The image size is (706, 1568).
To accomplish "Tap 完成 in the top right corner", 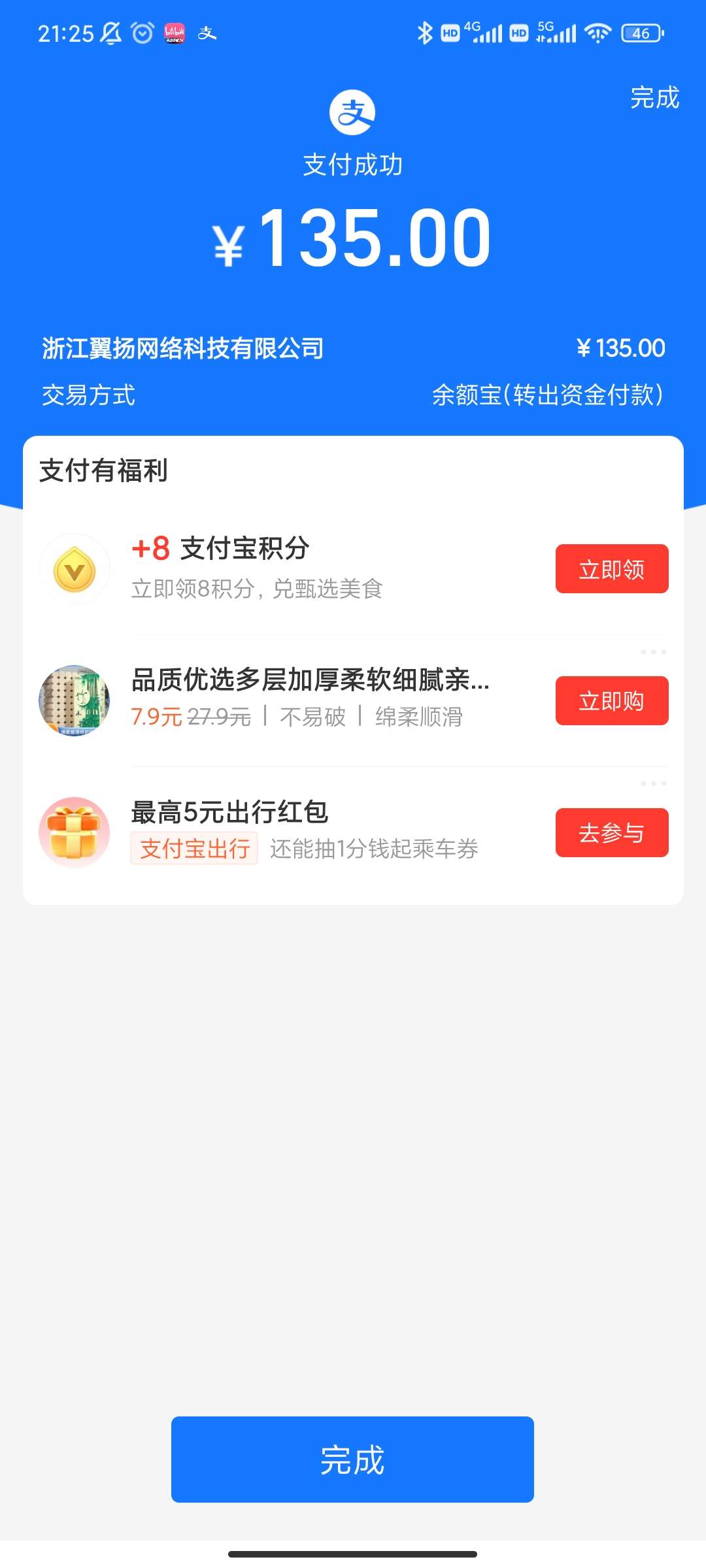I will 654,98.
